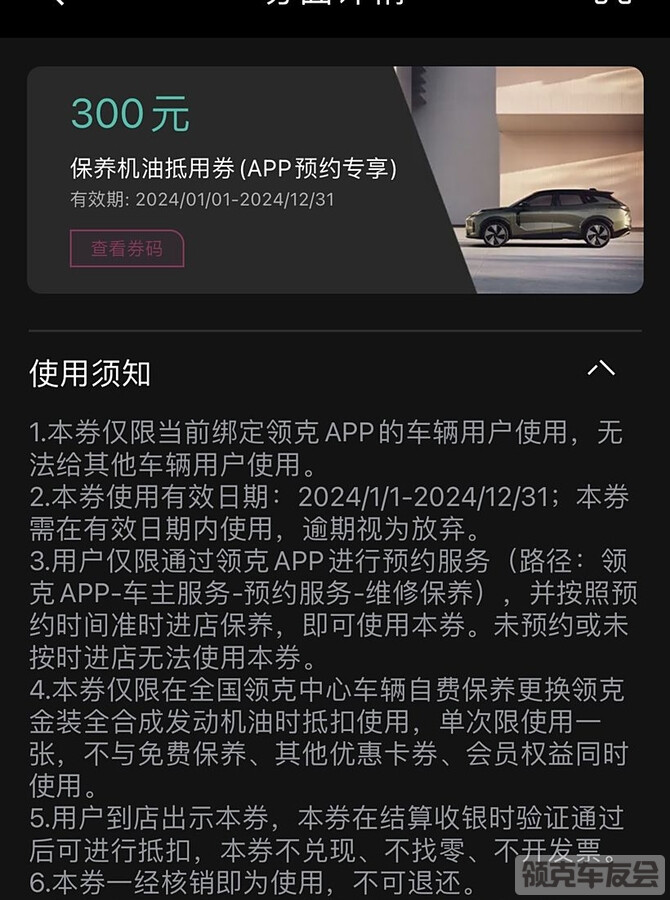Tap the 查看券码 button
670x900 pixels.
[127, 248]
